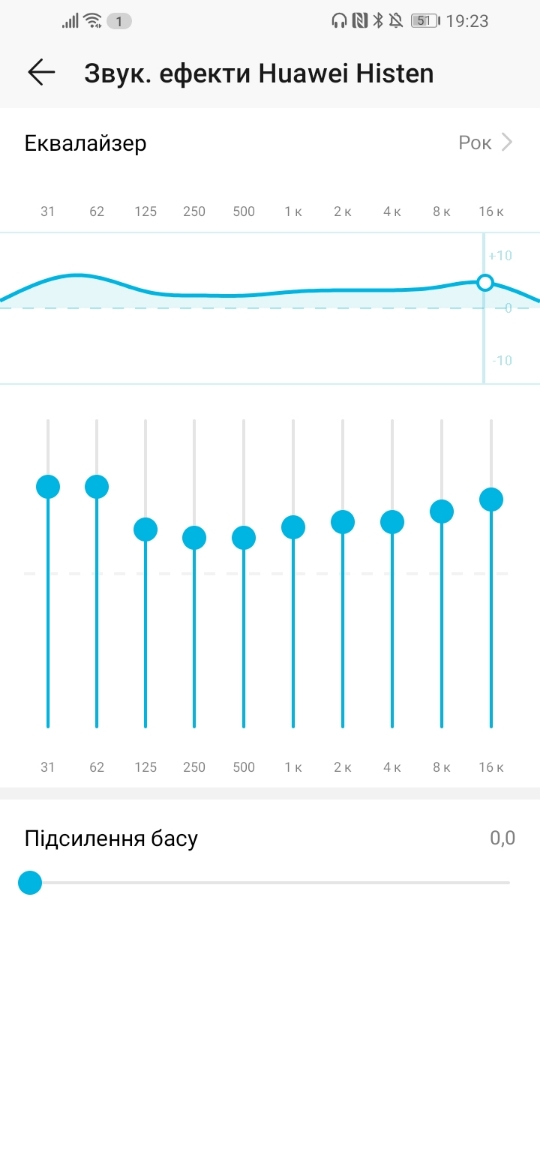Screen dimensions: 540x1170
Task: Tap the 500 Hz band slider knob
Action: point(244,537)
